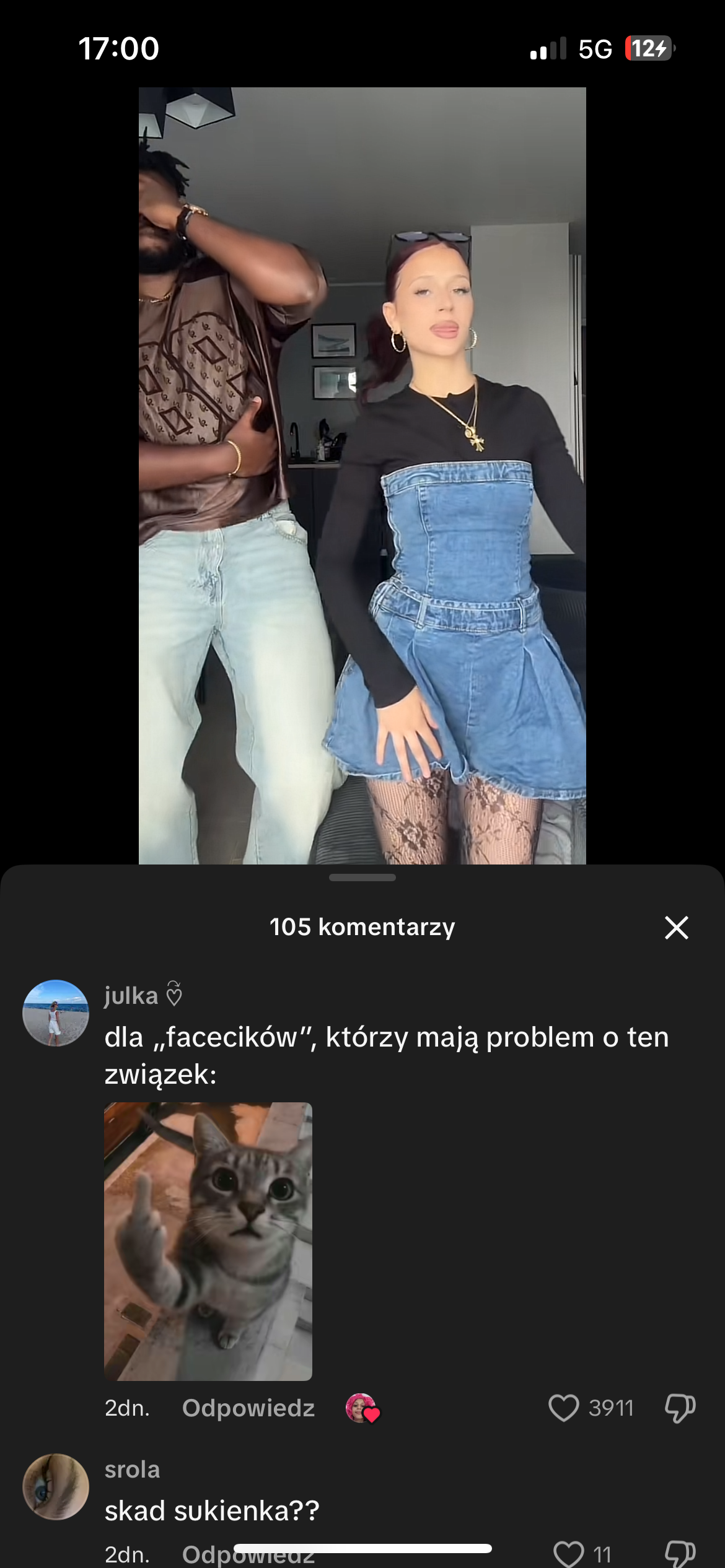Tap julka's username
725x1568 pixels.
coord(131,996)
